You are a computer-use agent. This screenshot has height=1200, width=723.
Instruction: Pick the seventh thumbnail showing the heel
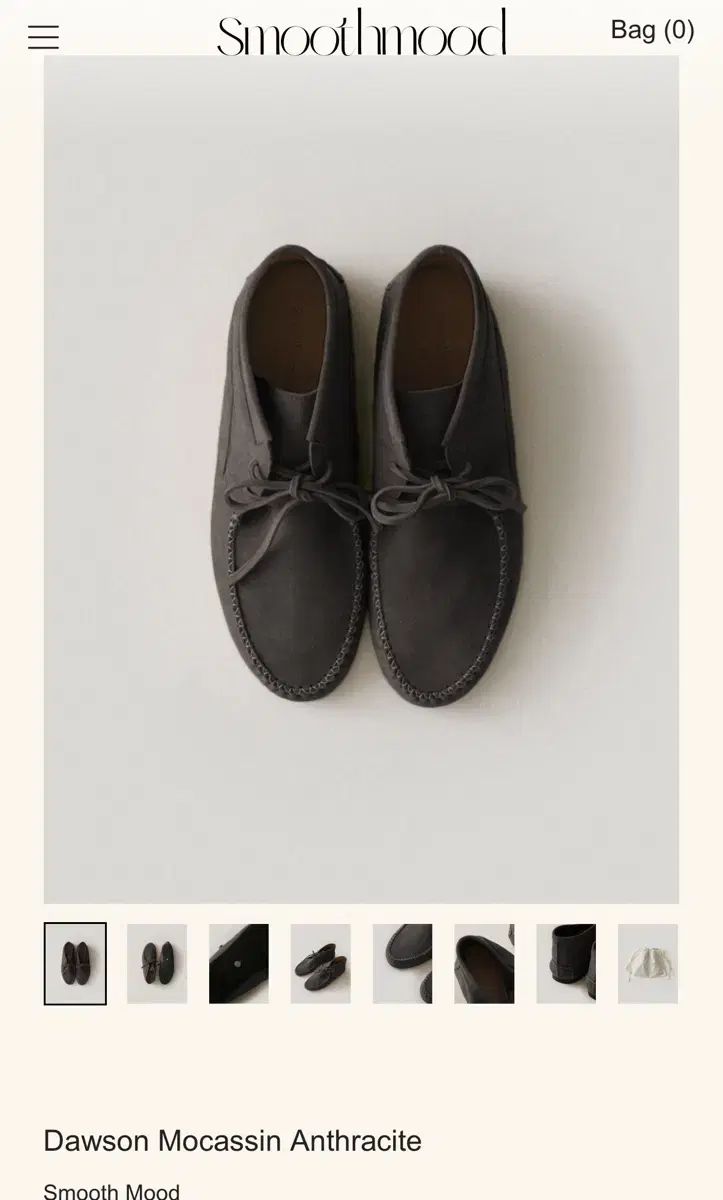pos(566,963)
